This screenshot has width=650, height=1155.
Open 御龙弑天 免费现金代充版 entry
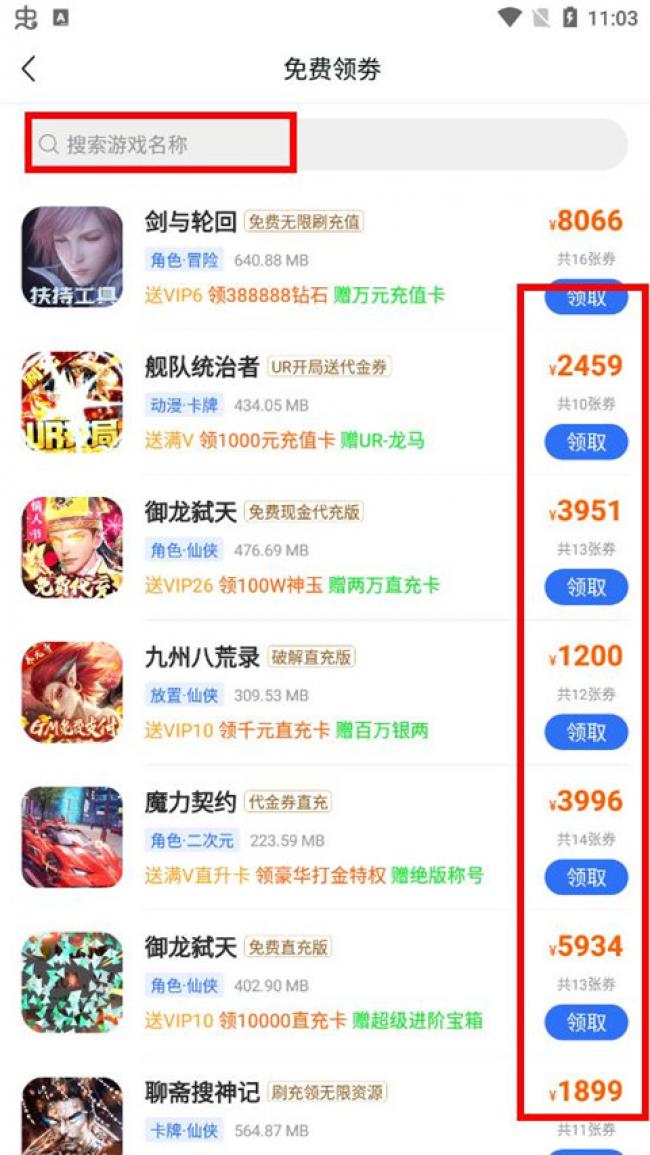coord(325,547)
